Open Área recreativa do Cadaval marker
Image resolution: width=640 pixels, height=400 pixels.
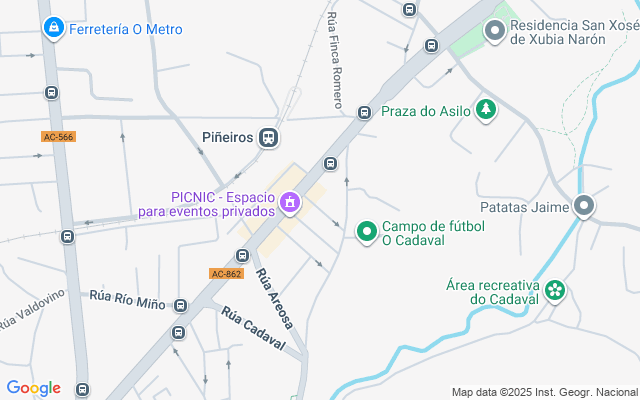tap(556, 291)
